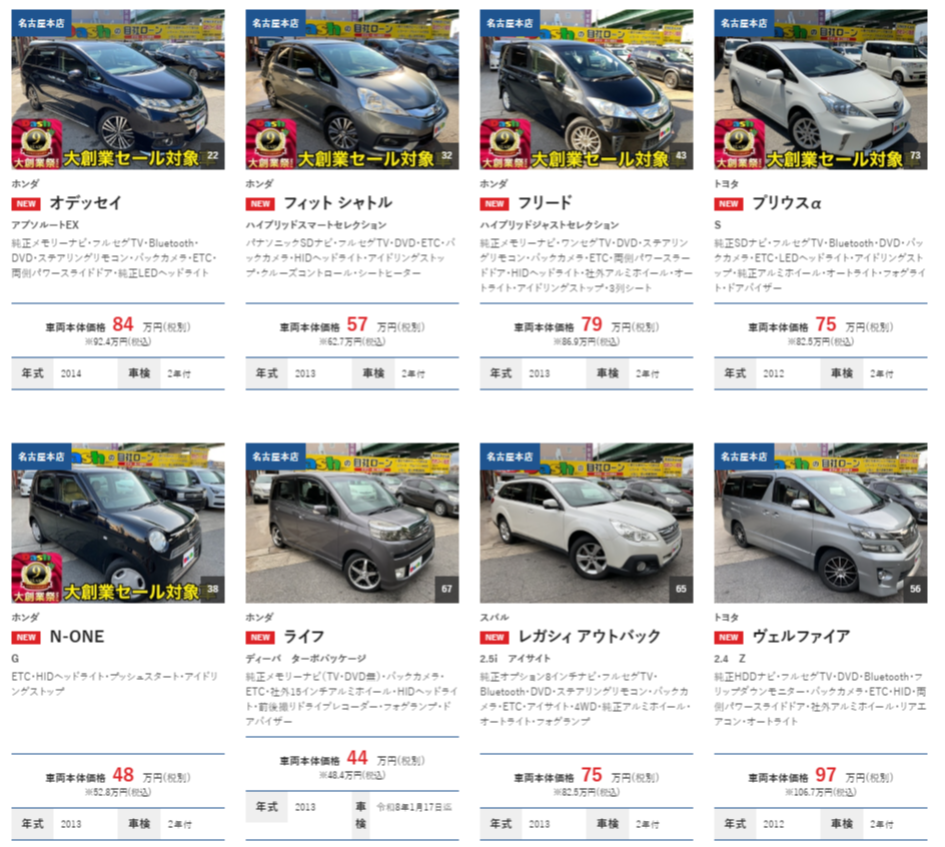Open the Honda Odyssey car listing
This screenshot has height=847, width=945.
(86, 203)
